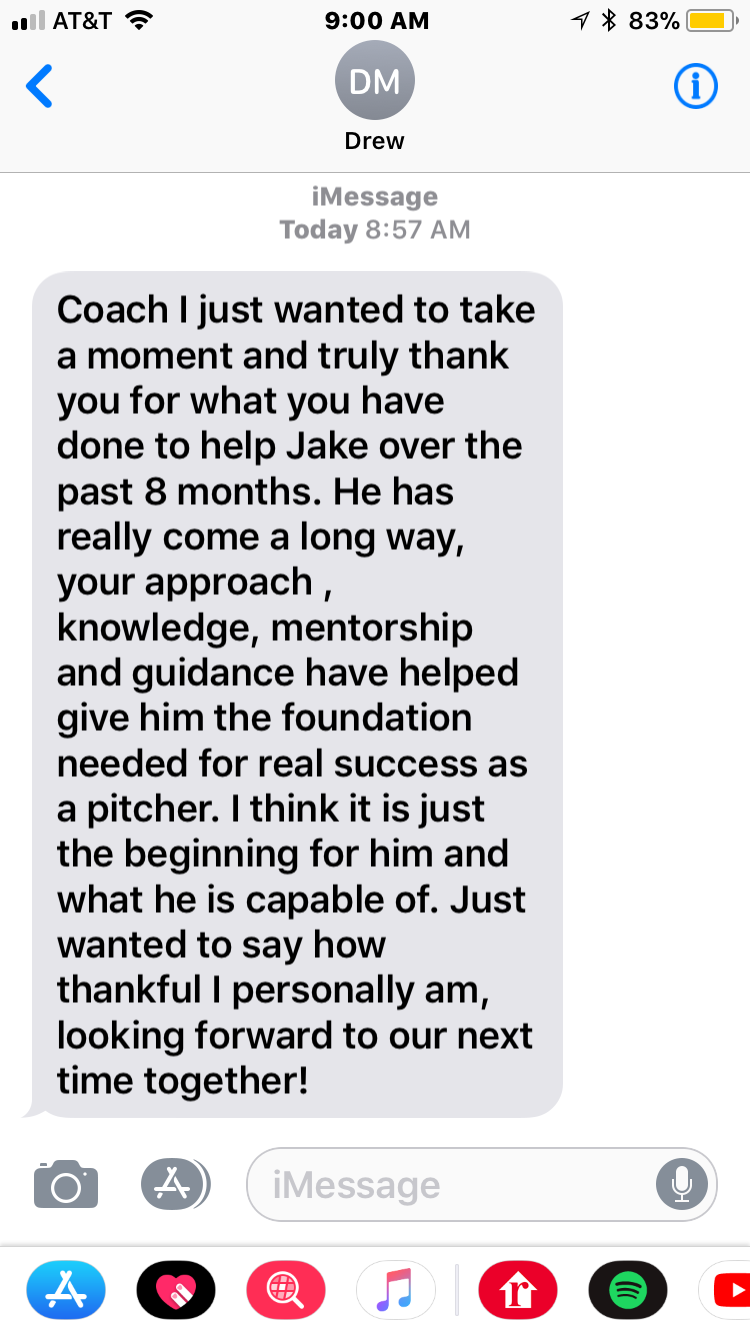The image size is (750, 1334).
Task: Open Drew's contact avatar
Action: pyautogui.click(x=375, y=83)
